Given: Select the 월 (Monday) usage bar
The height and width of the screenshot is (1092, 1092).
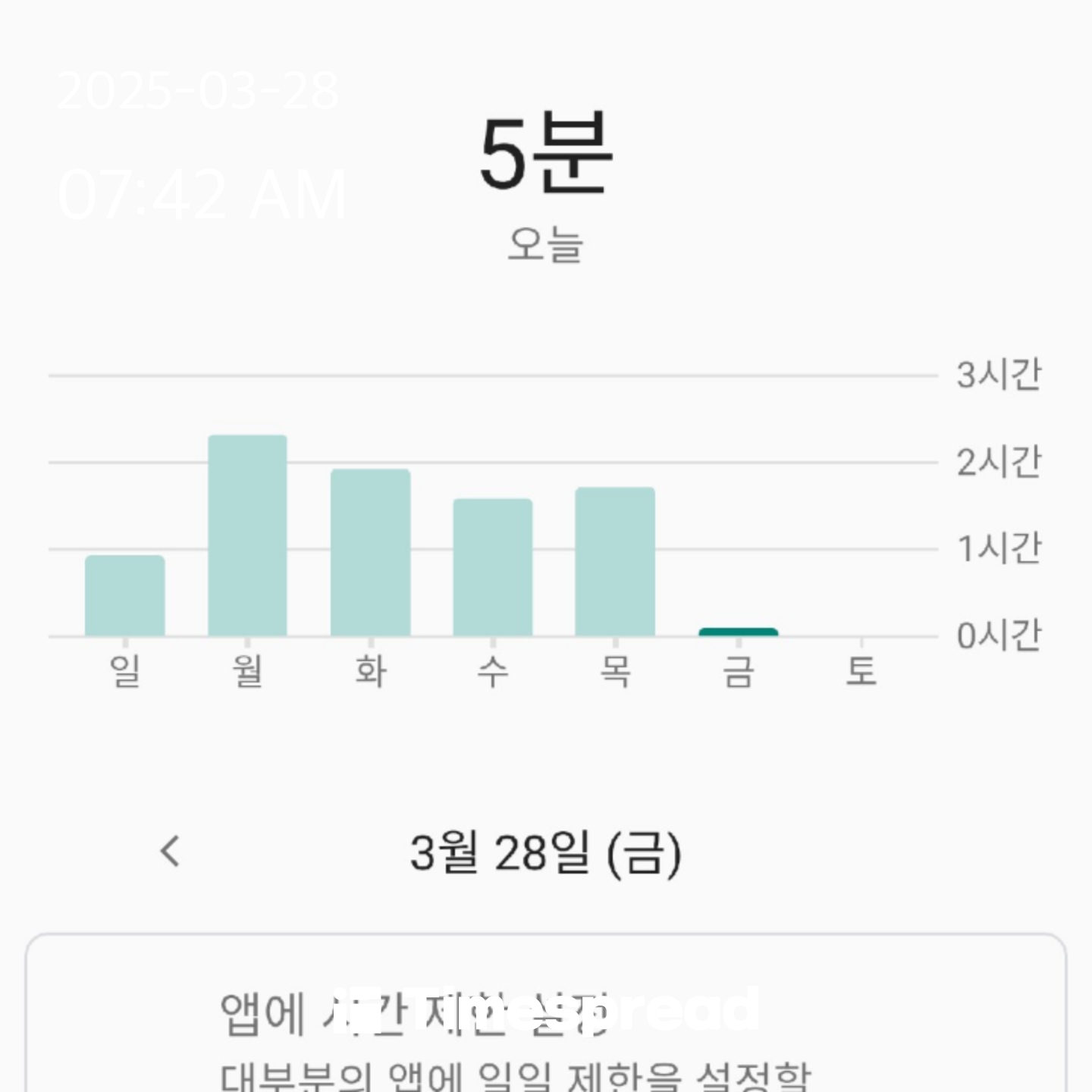Looking at the screenshot, I should click(x=247, y=536).
